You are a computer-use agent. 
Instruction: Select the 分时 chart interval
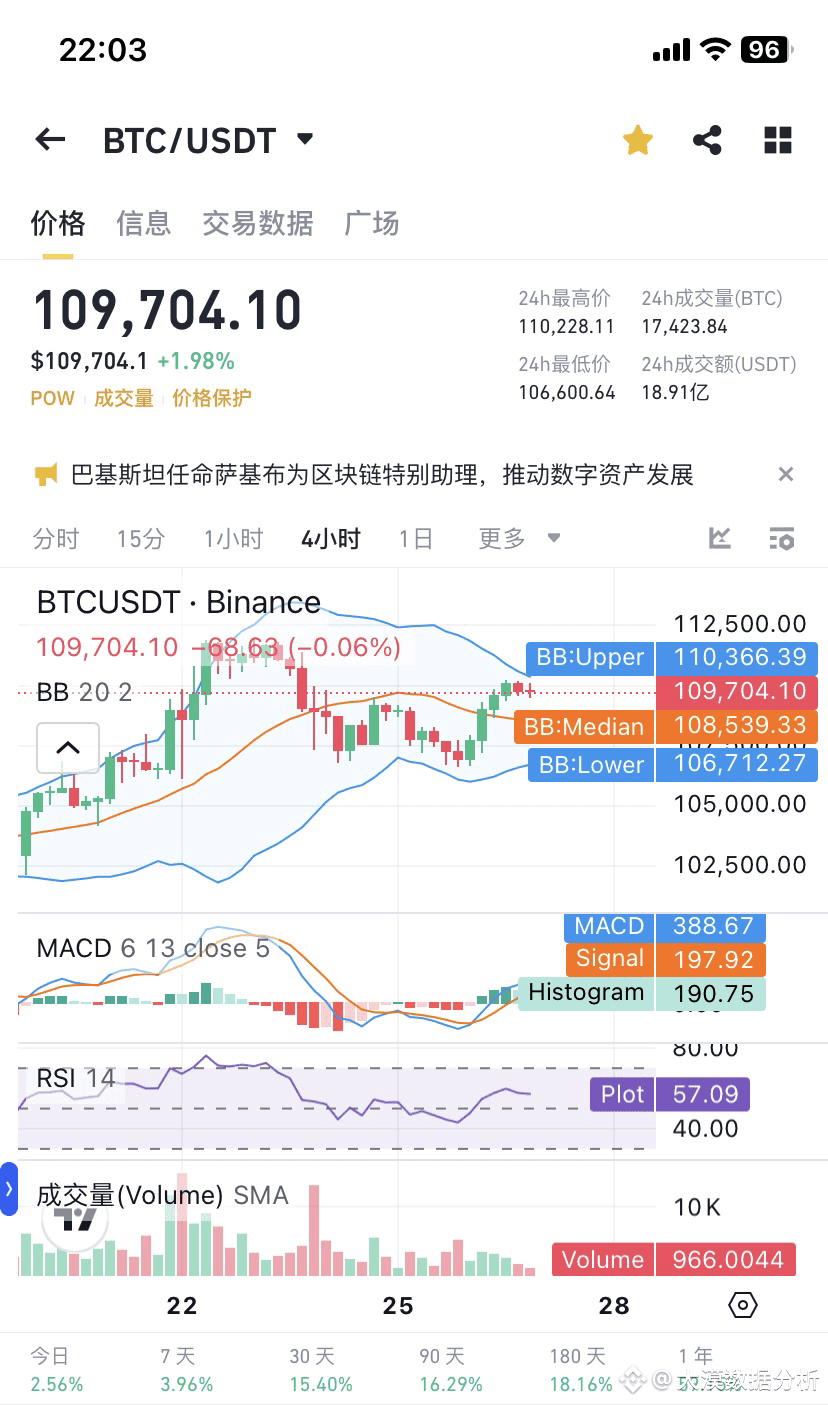55,539
